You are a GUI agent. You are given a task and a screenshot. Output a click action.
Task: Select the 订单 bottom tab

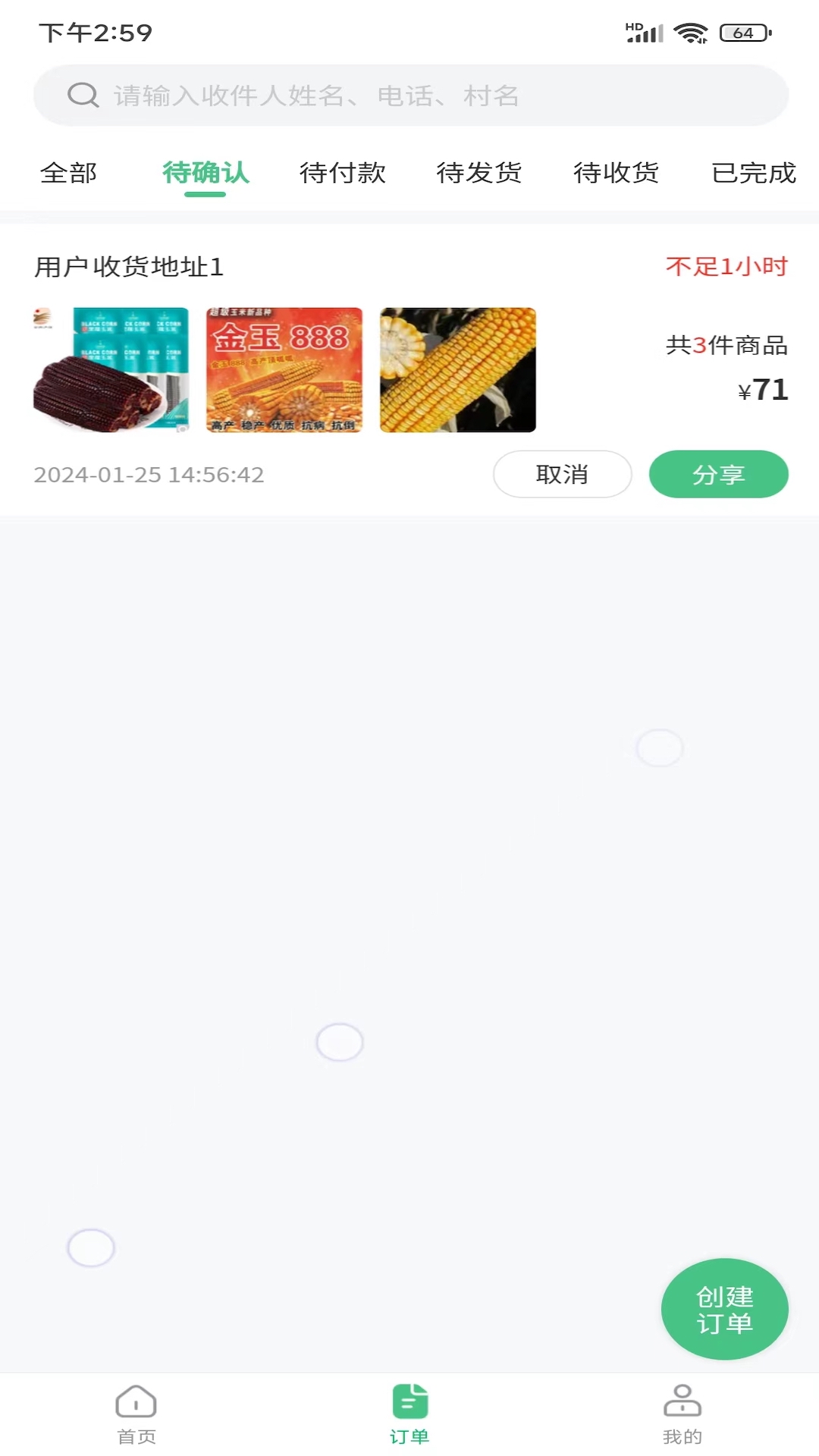tap(409, 1414)
